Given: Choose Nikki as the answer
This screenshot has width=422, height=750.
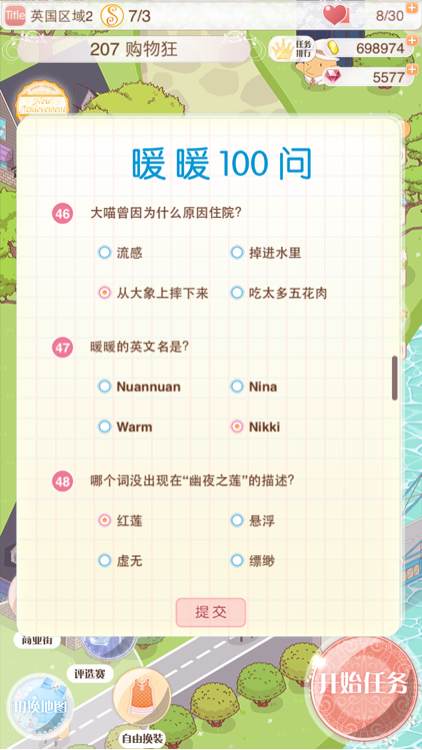Looking at the screenshot, I should coord(255,427).
